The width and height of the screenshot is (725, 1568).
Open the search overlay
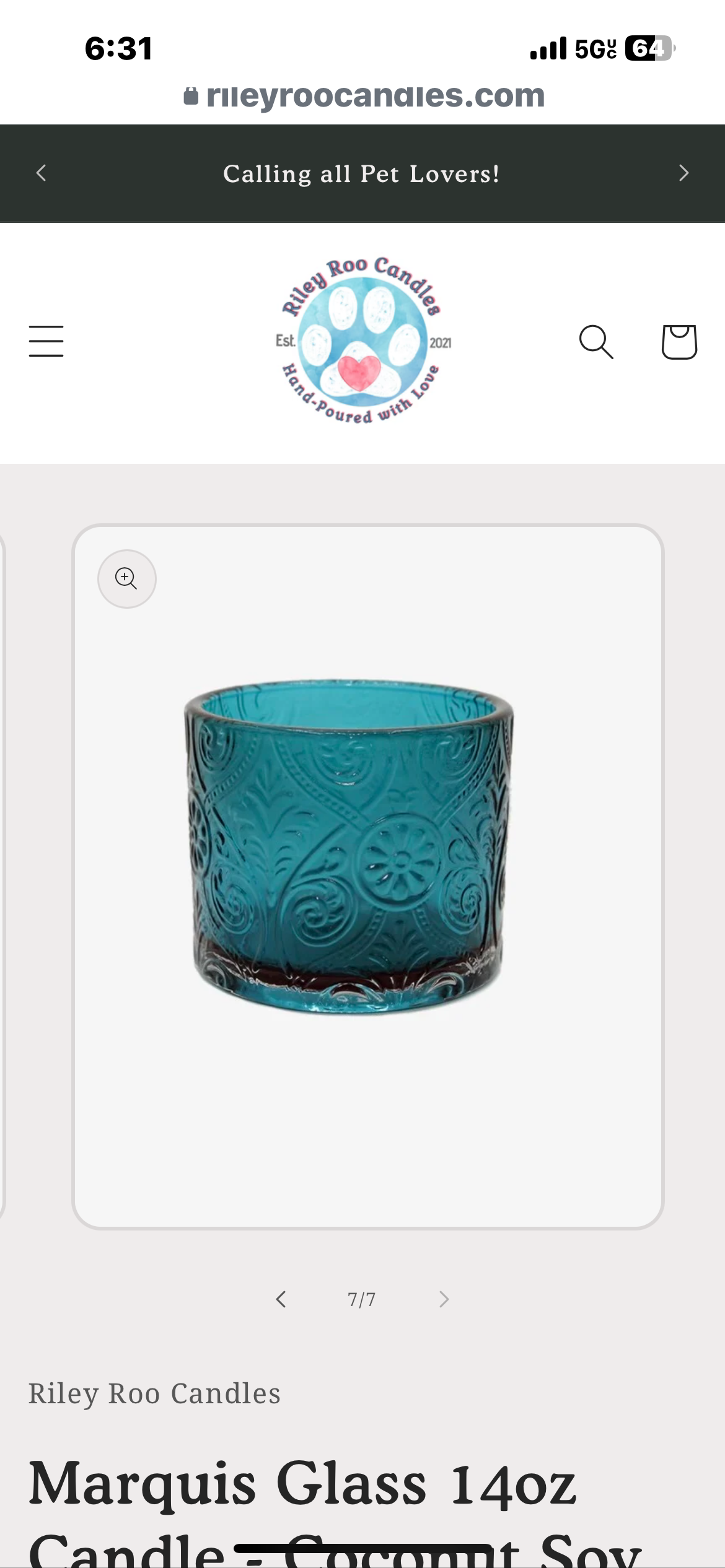[x=597, y=341]
